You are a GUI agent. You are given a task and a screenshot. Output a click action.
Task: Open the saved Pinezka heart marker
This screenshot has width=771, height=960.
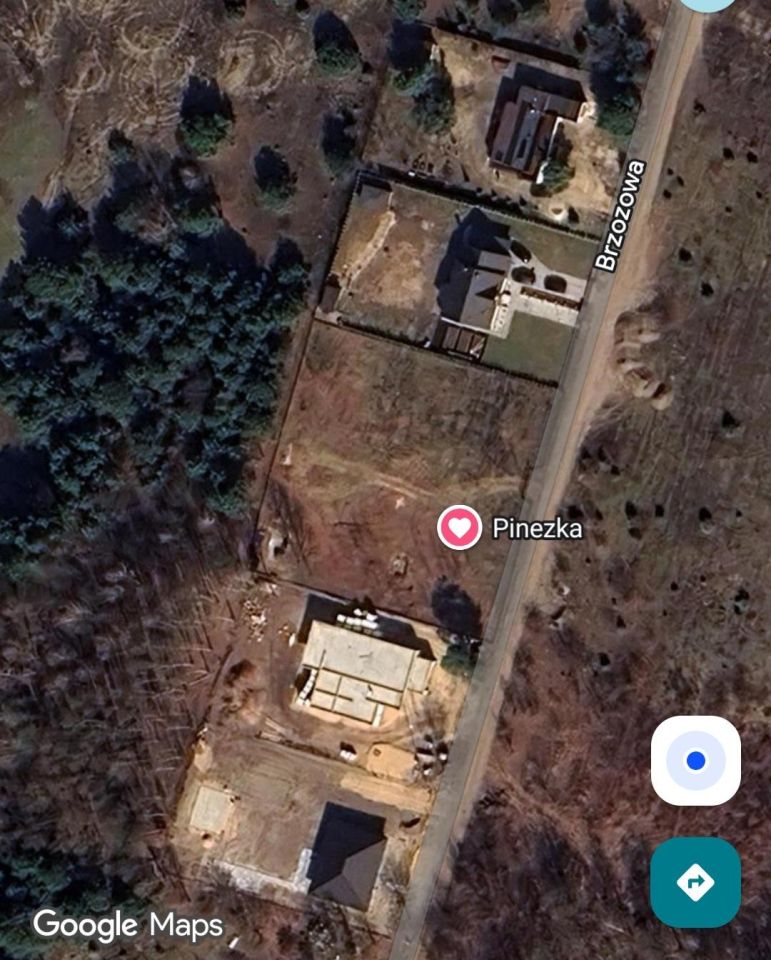click(459, 526)
